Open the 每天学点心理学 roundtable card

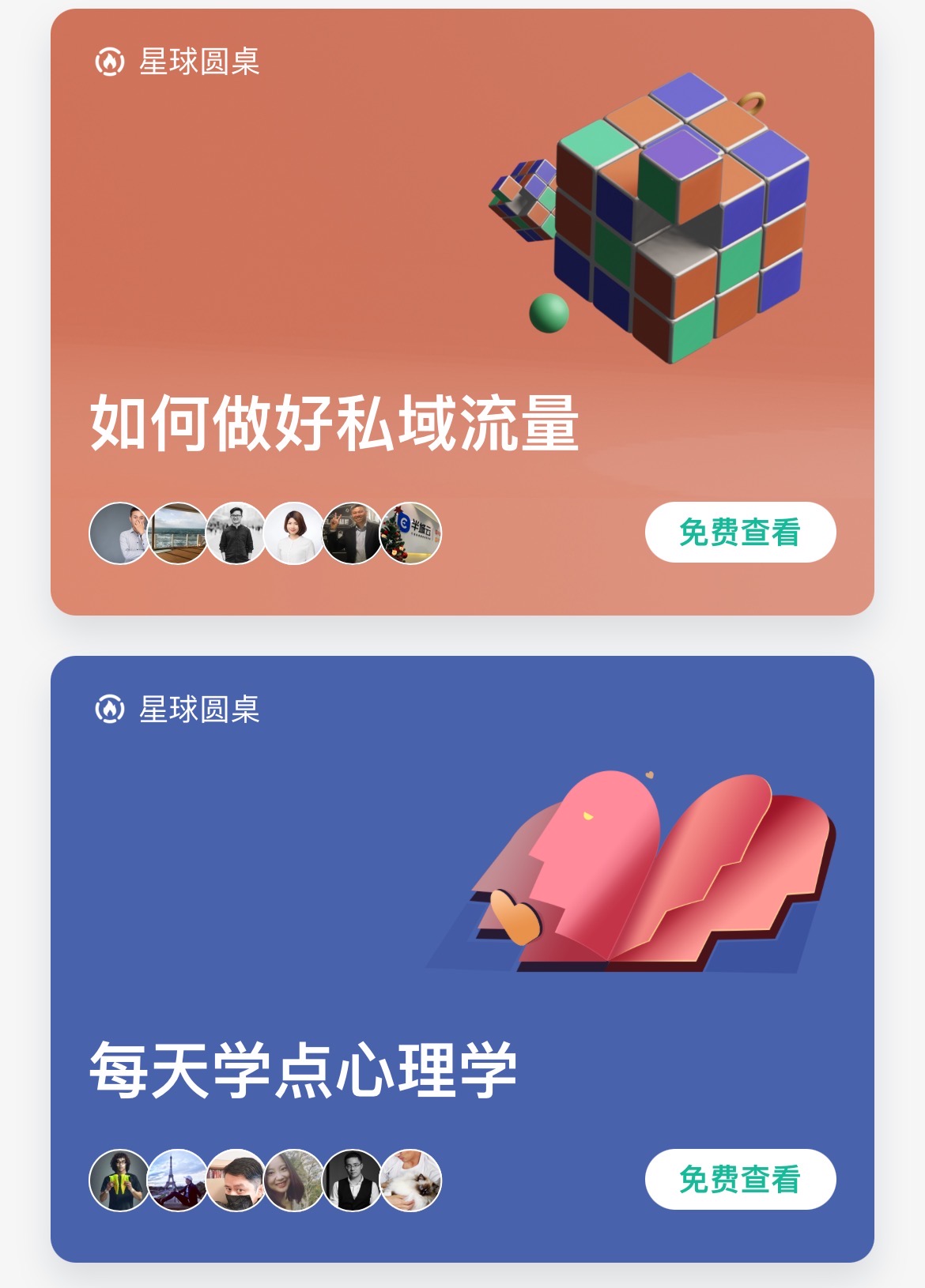[304, 1069]
